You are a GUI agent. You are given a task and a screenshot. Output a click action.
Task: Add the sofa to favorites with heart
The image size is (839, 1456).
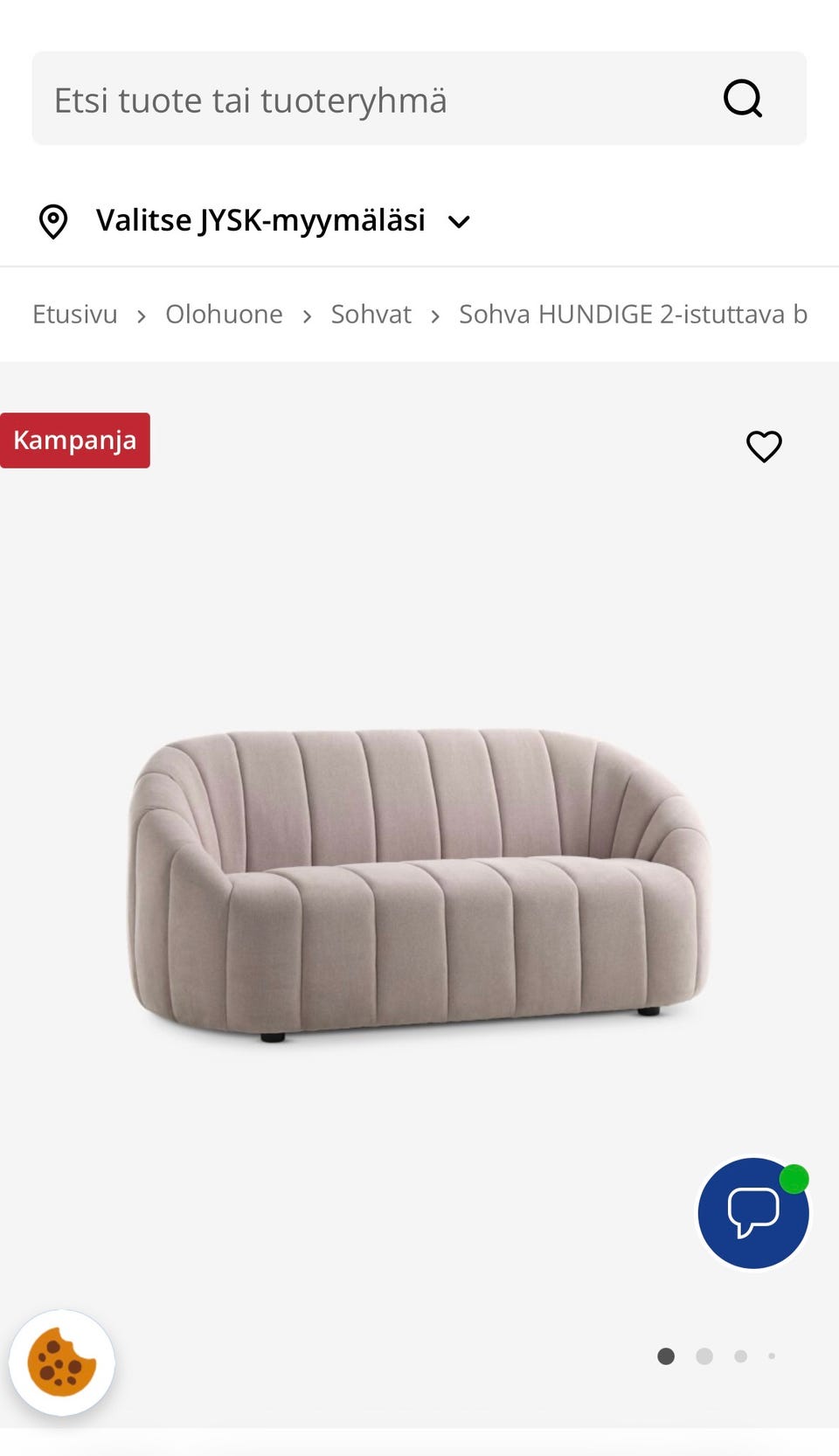click(764, 447)
